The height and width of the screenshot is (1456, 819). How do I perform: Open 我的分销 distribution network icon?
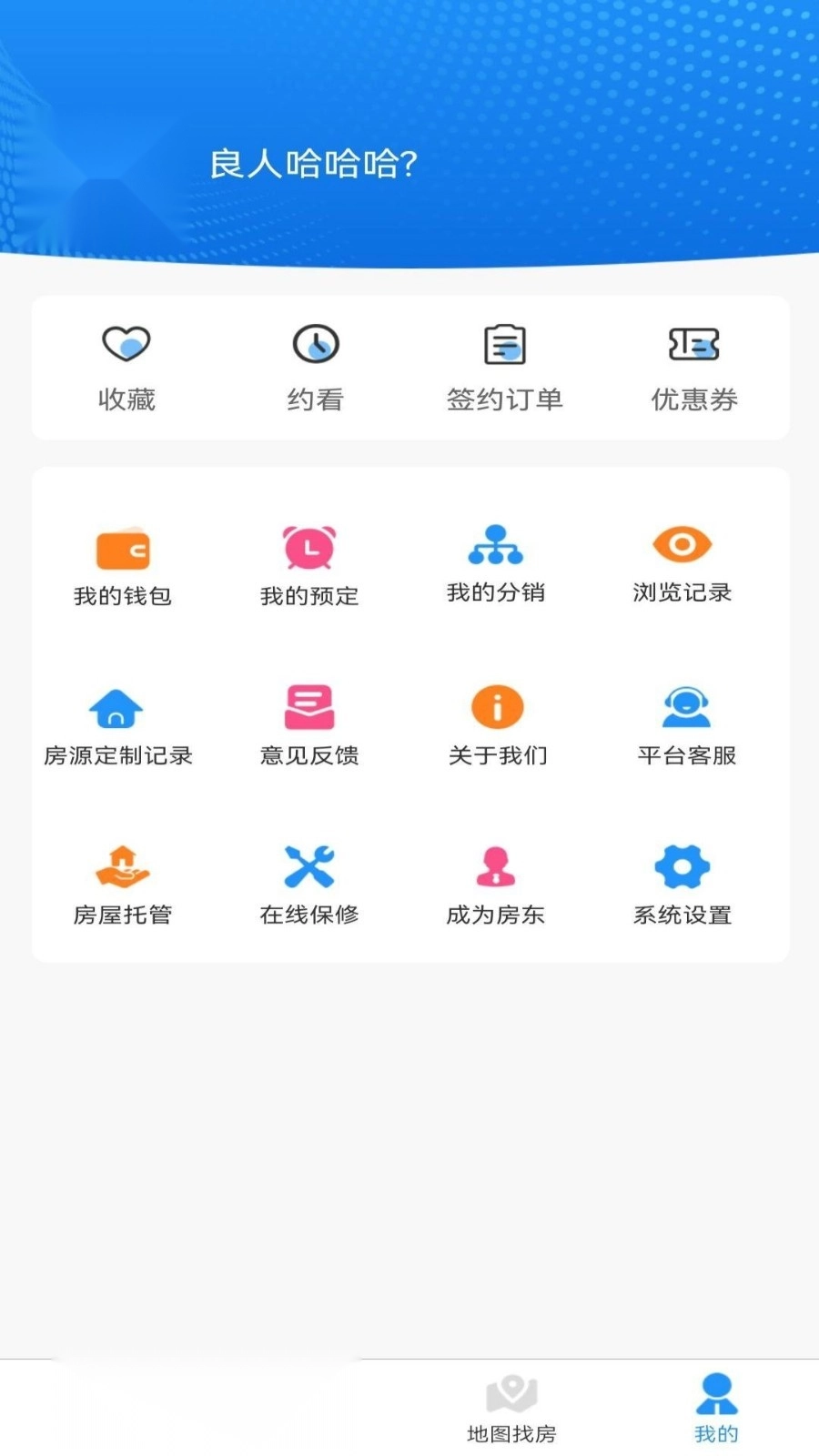(x=496, y=544)
